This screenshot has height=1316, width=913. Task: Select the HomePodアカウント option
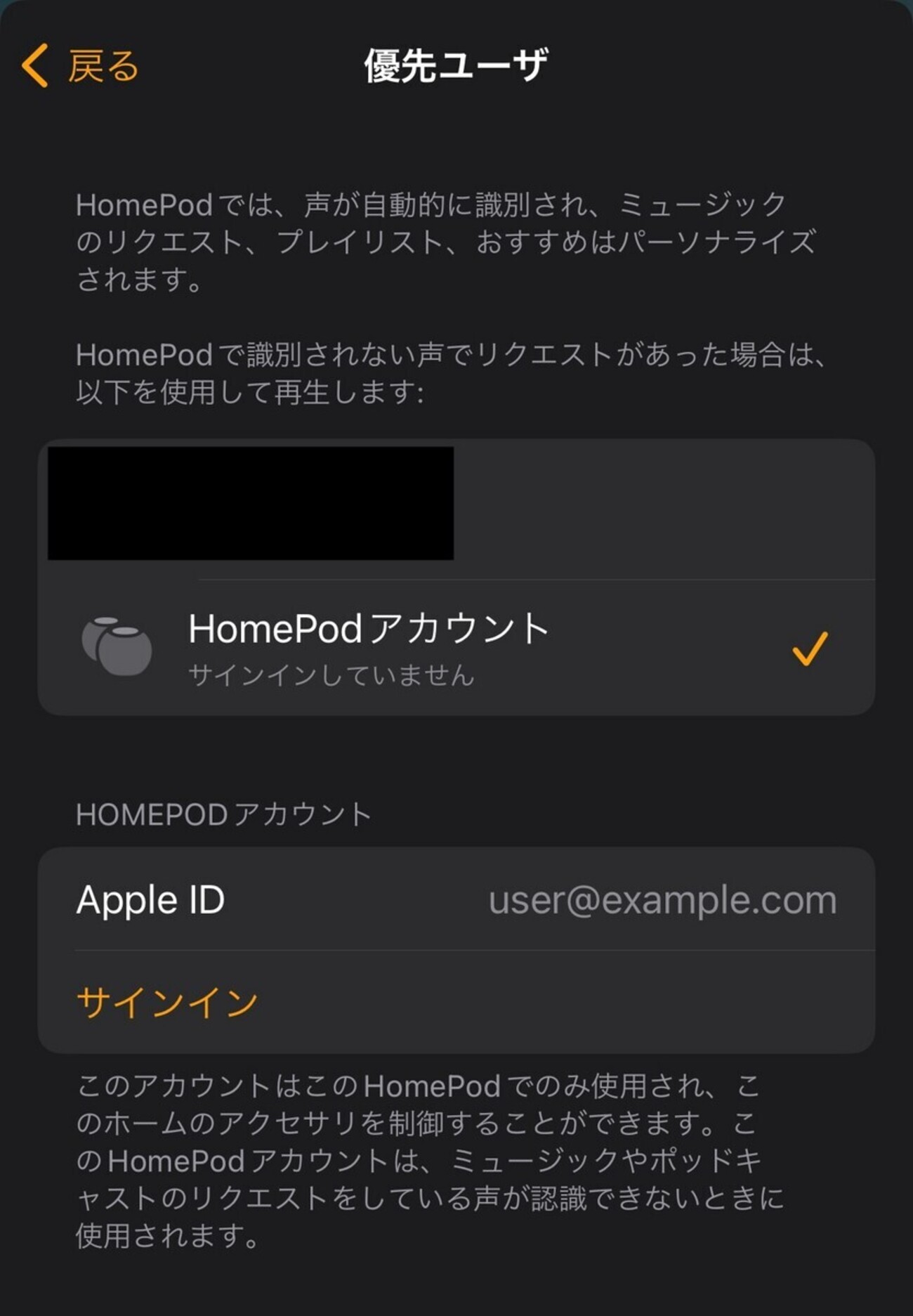(455, 648)
